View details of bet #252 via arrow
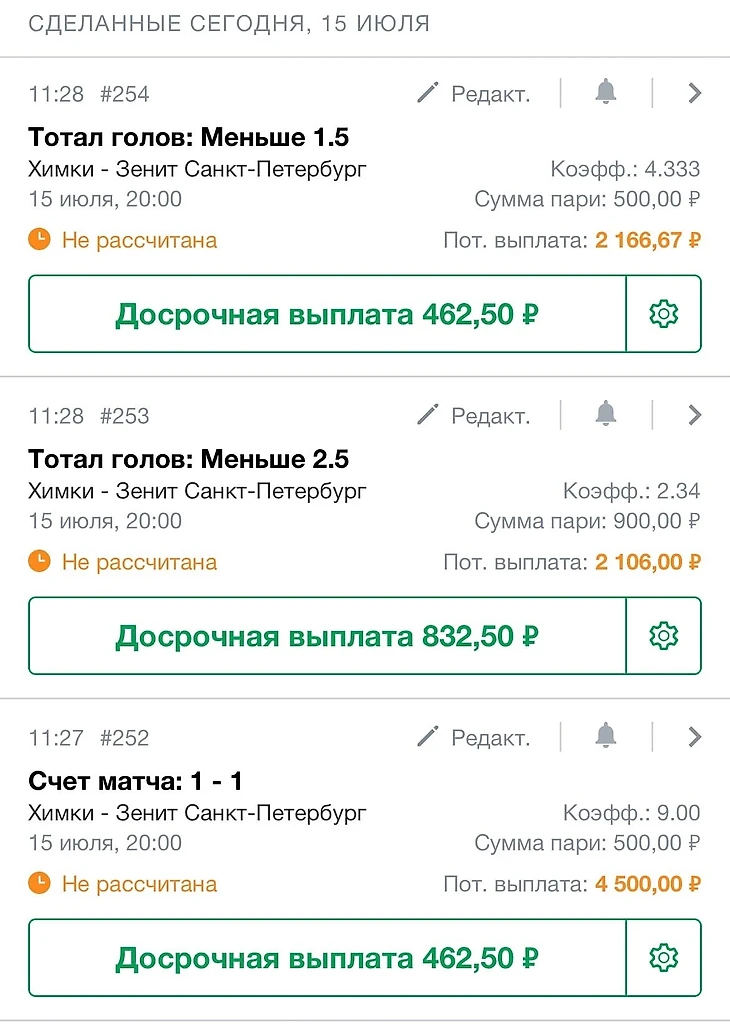Image resolution: width=730 pixels, height=1025 pixels. [x=695, y=737]
